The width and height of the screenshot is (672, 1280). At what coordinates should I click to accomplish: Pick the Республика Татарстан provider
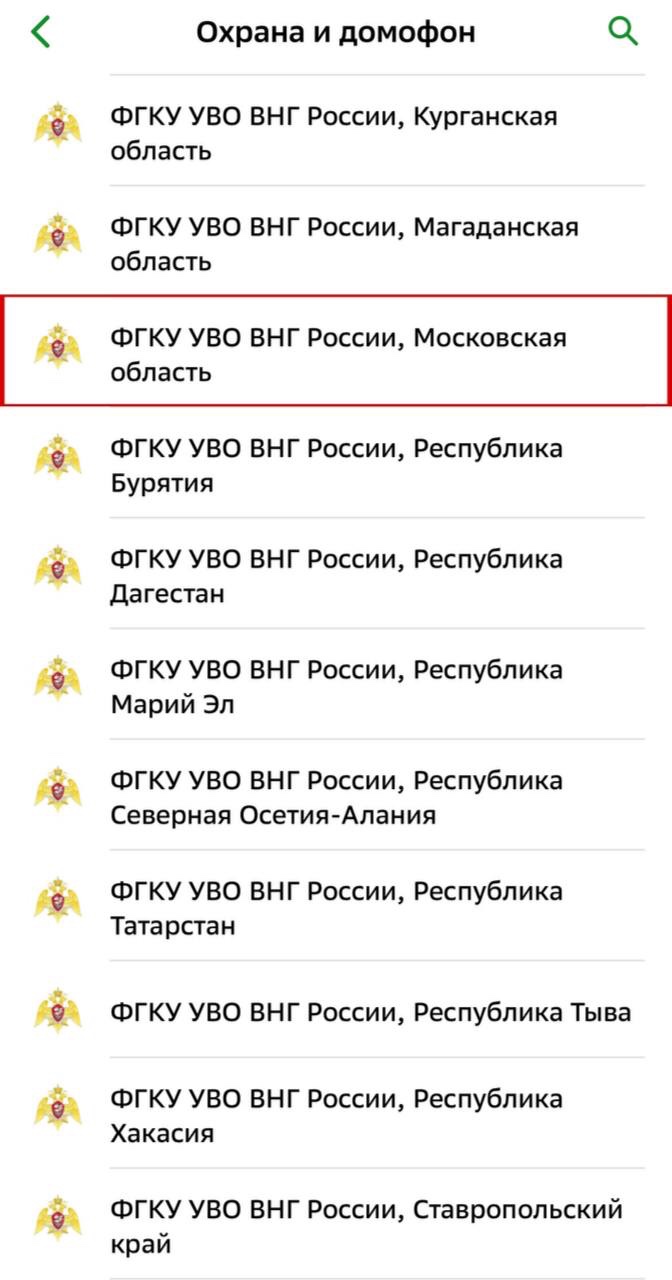pos(335,908)
